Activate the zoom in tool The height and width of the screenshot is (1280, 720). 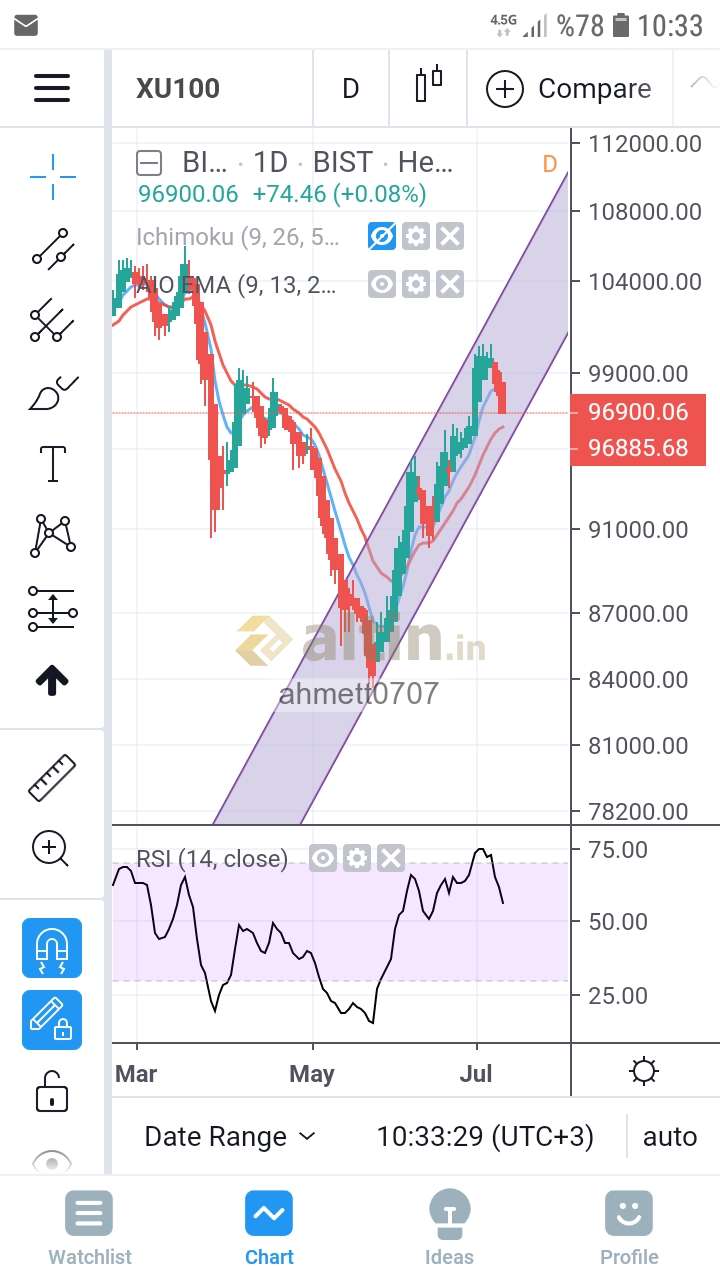[x=52, y=848]
